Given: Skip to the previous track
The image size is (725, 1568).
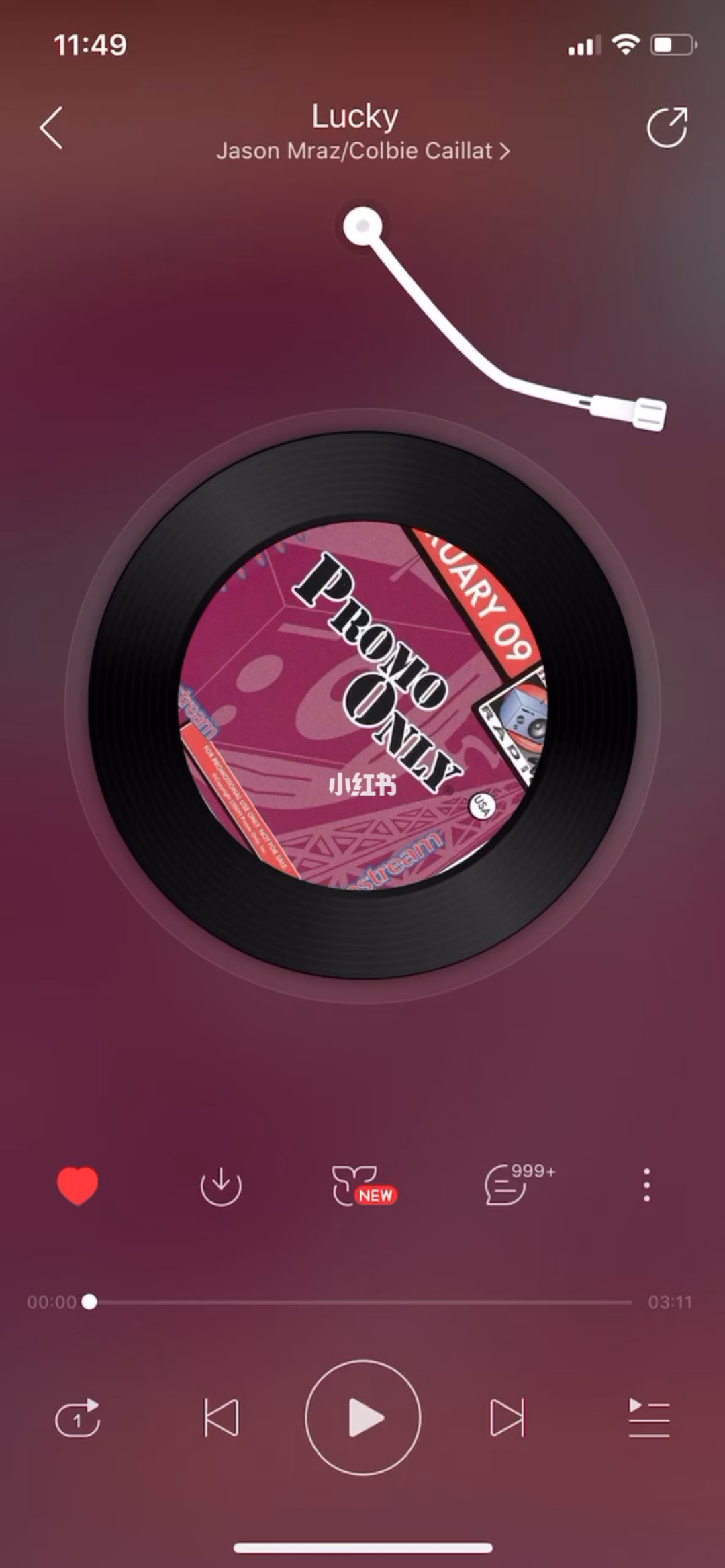Looking at the screenshot, I should pyautogui.click(x=222, y=1418).
